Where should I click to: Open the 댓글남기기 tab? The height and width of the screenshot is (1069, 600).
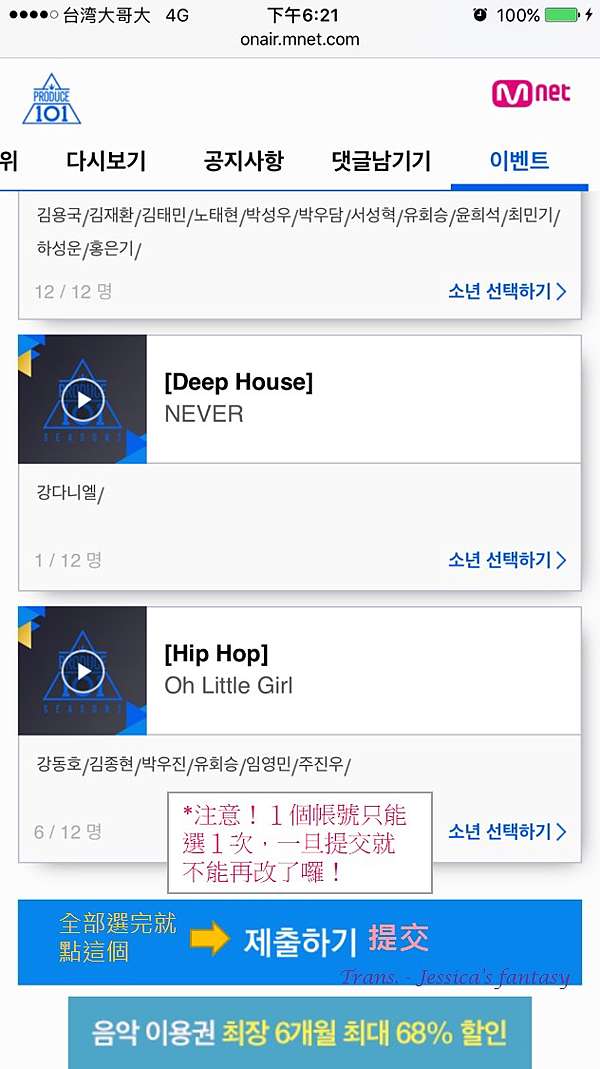[381, 161]
